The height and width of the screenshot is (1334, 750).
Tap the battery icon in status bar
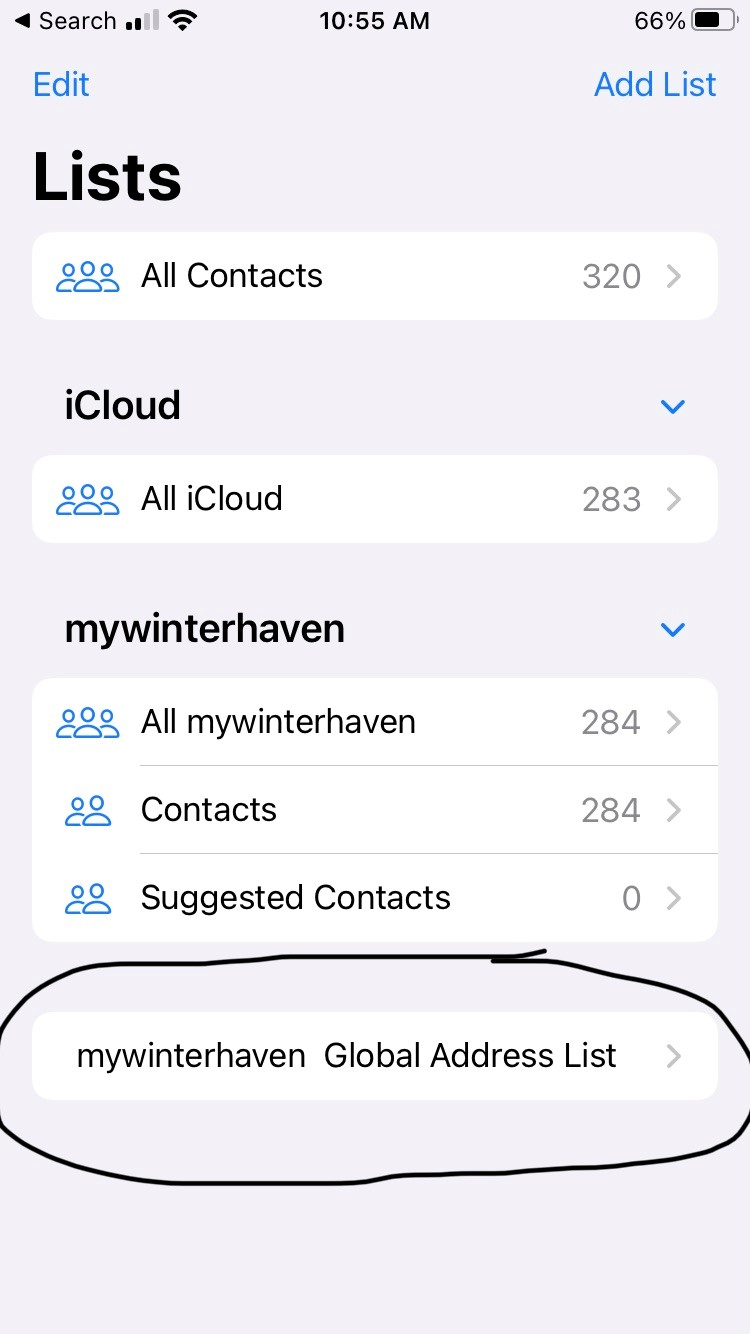tap(712, 19)
